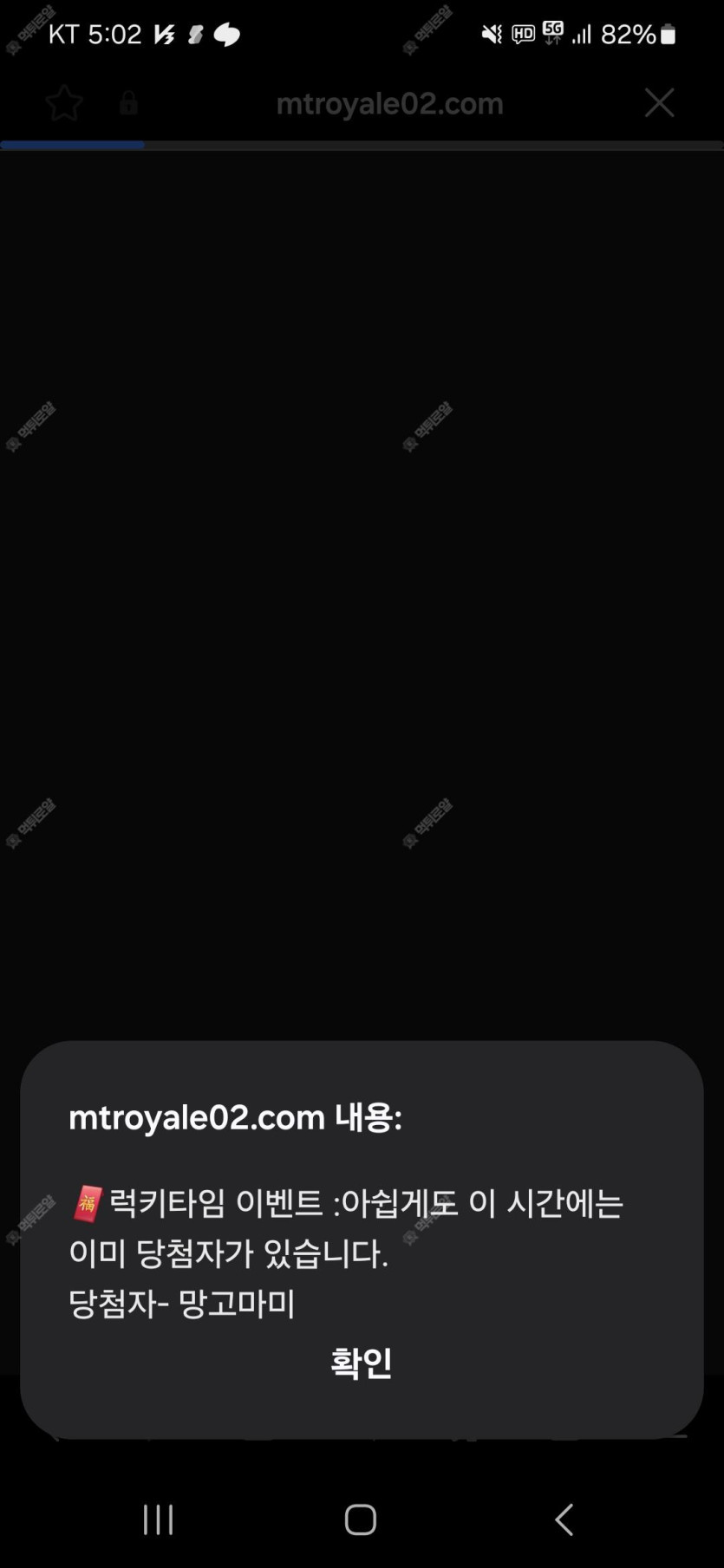724x1568 pixels.
Task: Go back with the system back button
Action: coord(564,1519)
